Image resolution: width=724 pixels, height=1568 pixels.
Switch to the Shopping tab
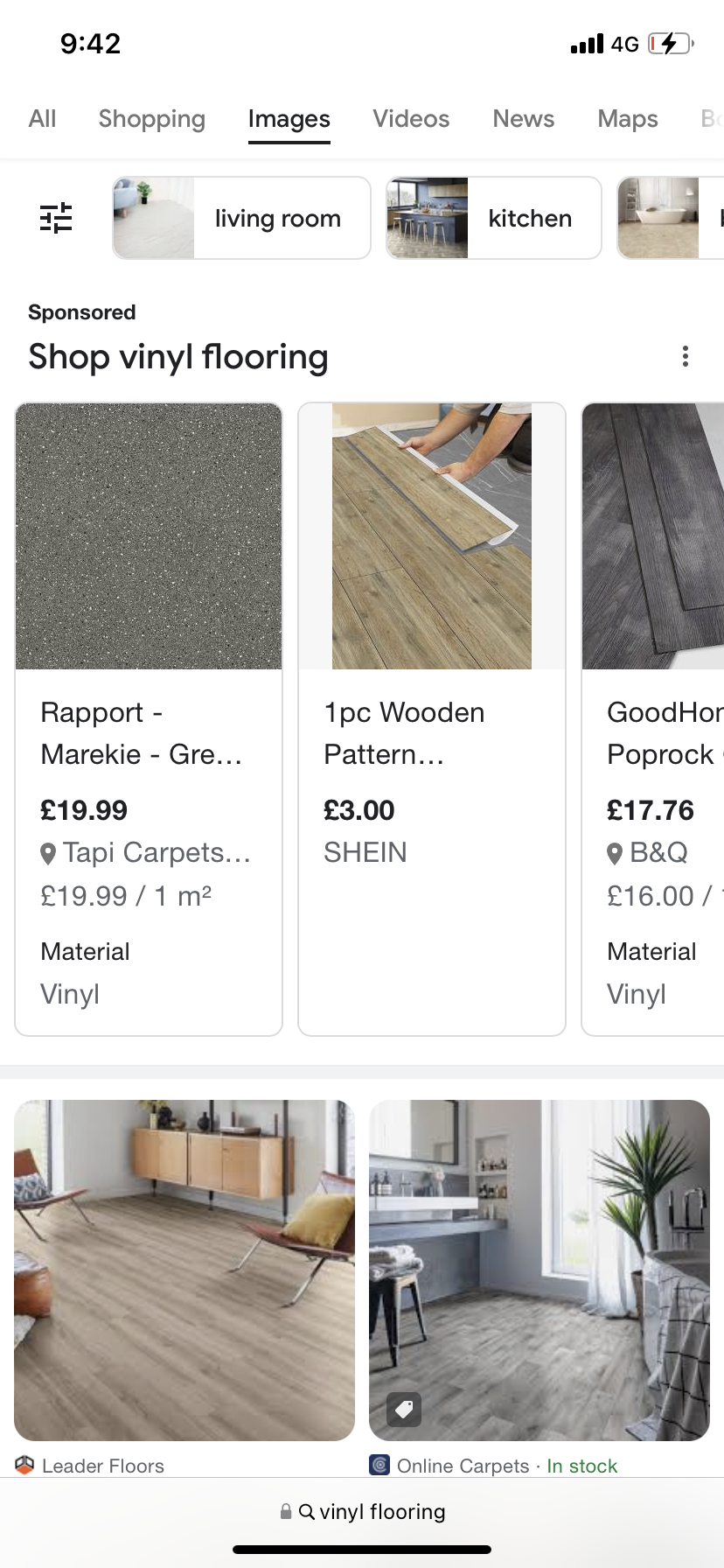tap(152, 119)
